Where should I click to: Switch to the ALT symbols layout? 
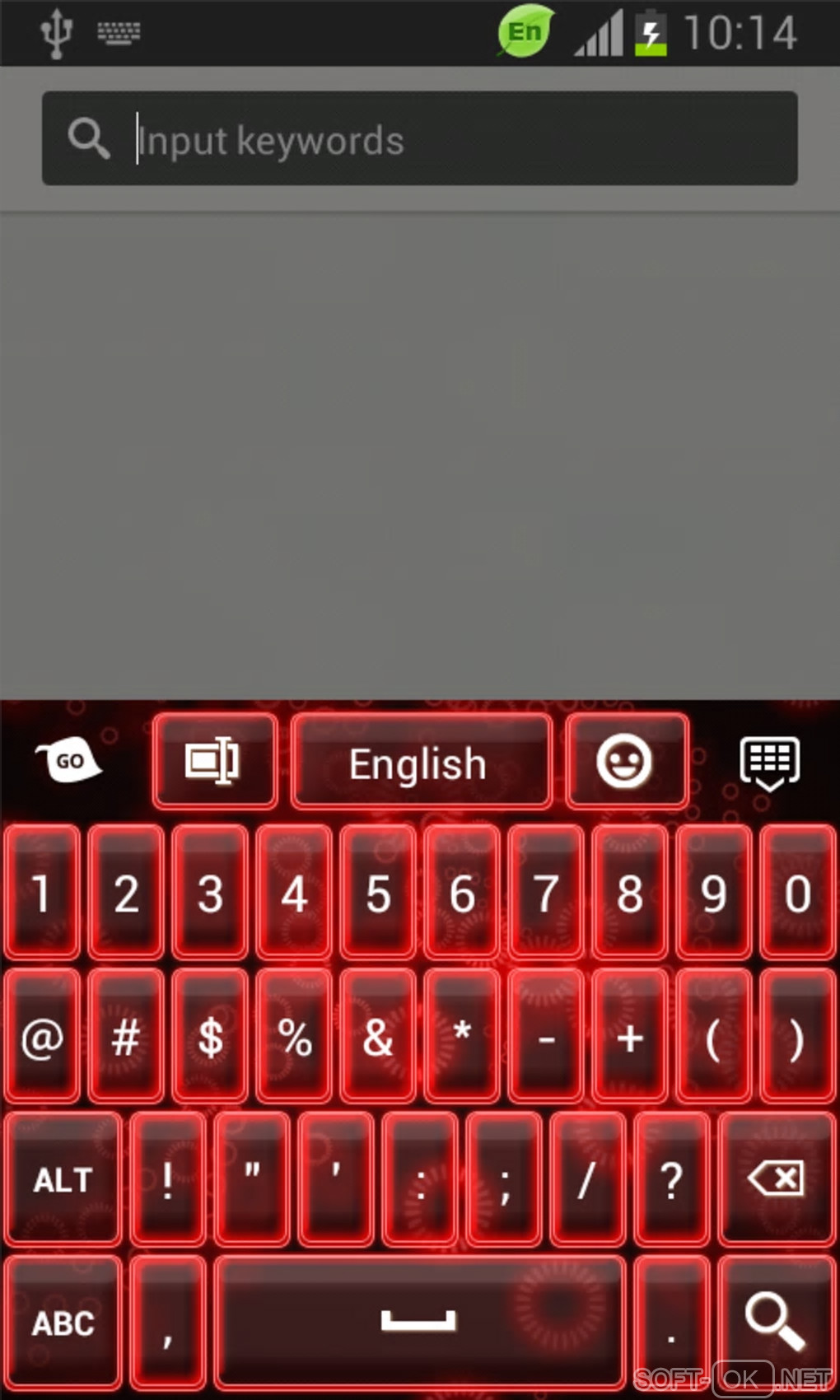point(63,1179)
